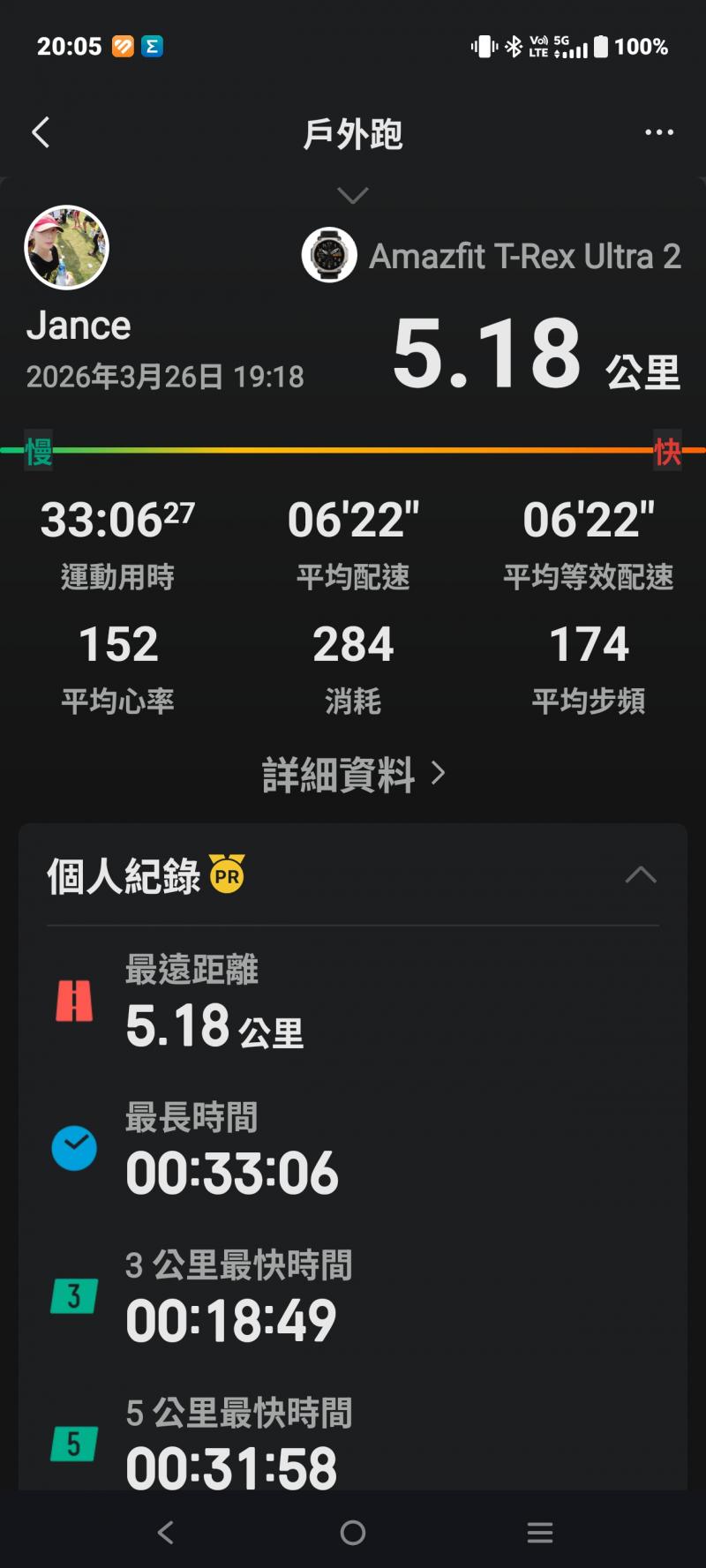This screenshot has width=706, height=1568.
Task: Open system recent apps
Action: coord(539,1533)
